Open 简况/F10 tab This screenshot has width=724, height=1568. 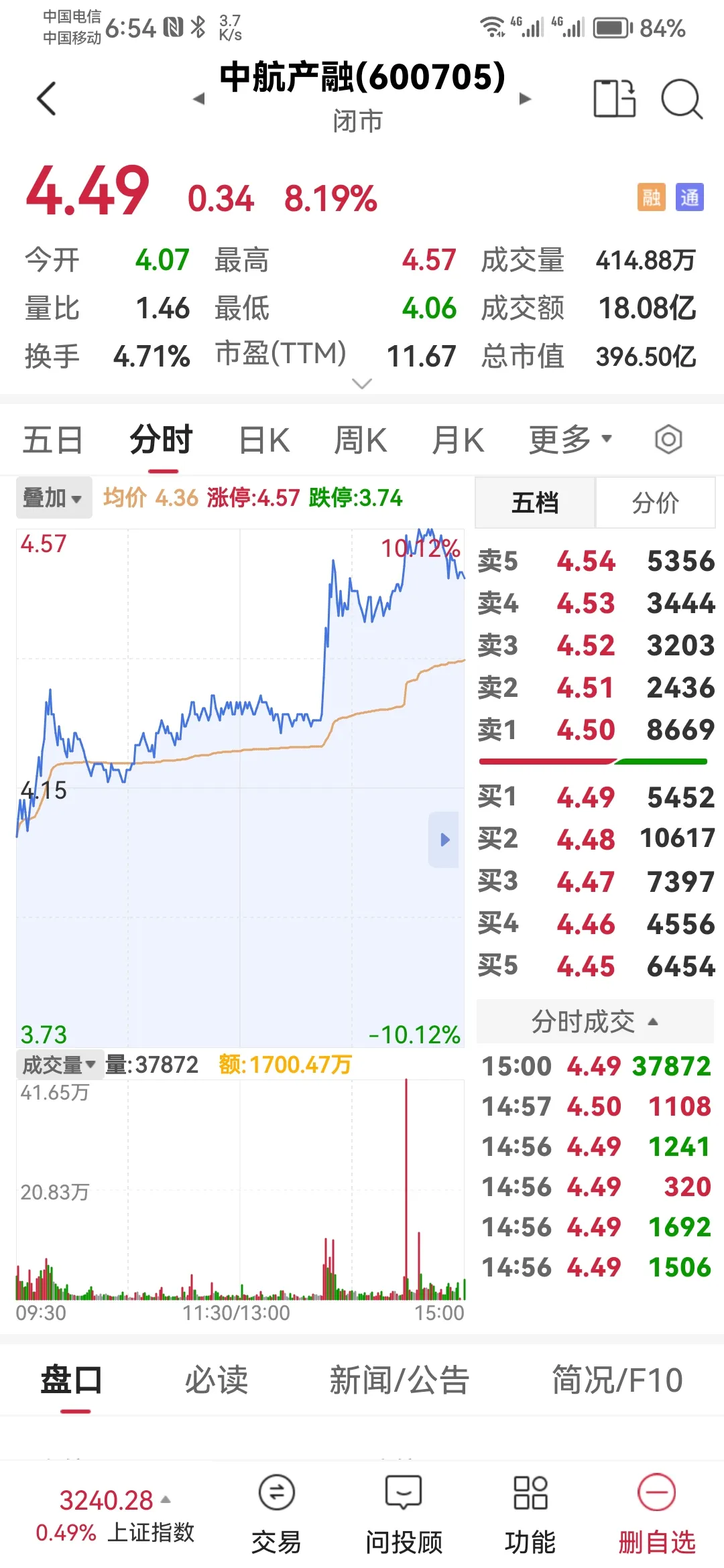tap(617, 1380)
